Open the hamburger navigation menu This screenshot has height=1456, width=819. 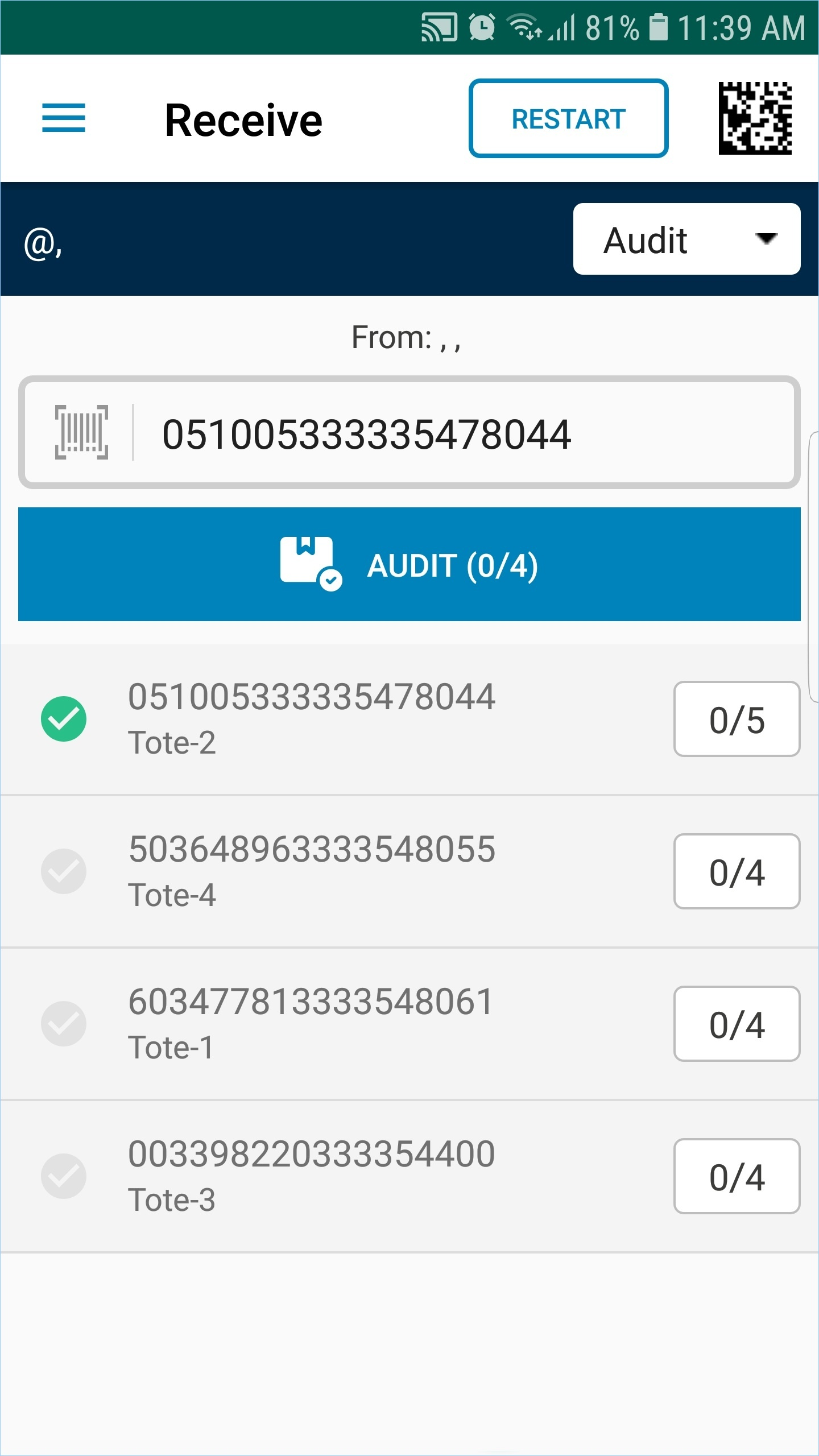64,118
